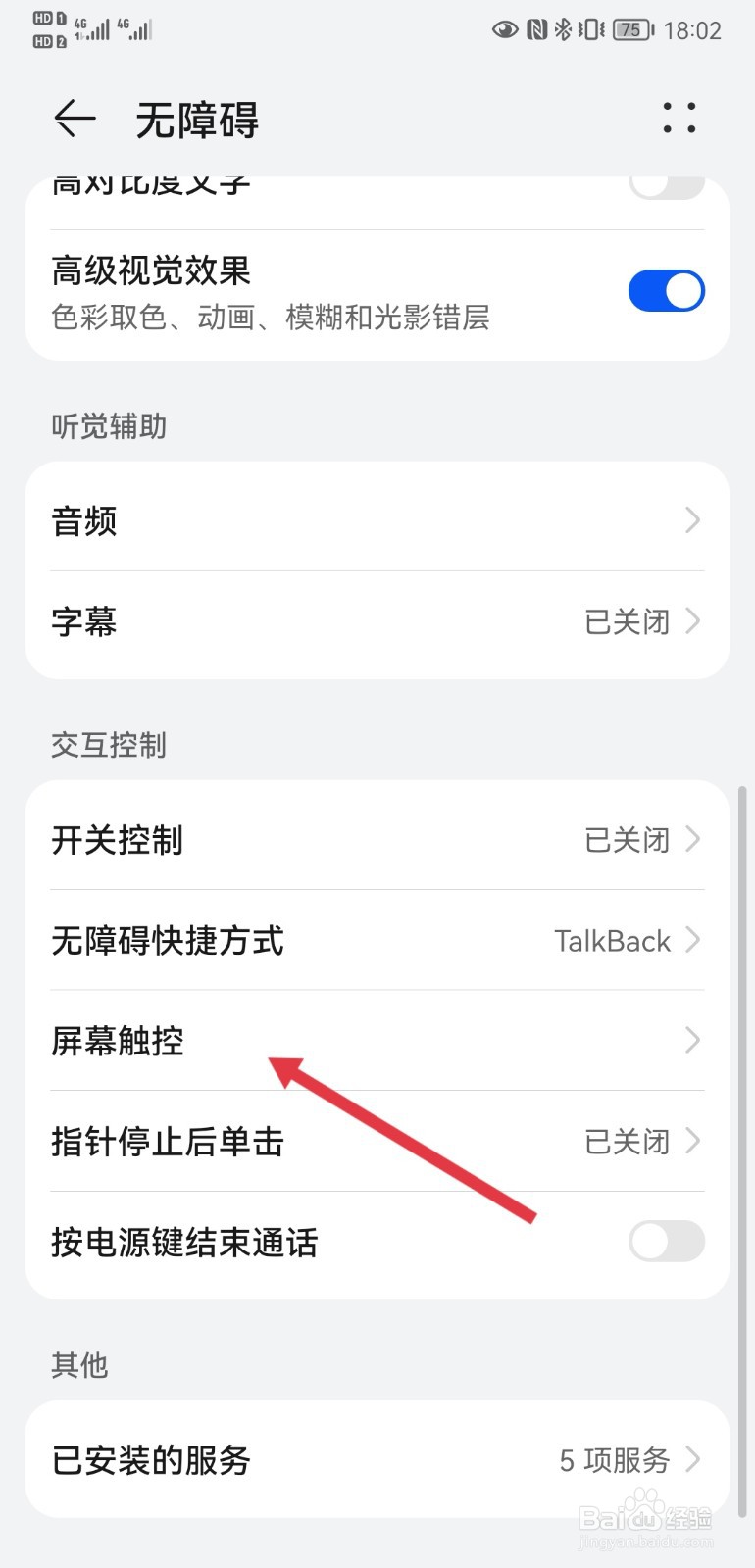Open 已安装的服务 showing 5 项服务

377,1460
